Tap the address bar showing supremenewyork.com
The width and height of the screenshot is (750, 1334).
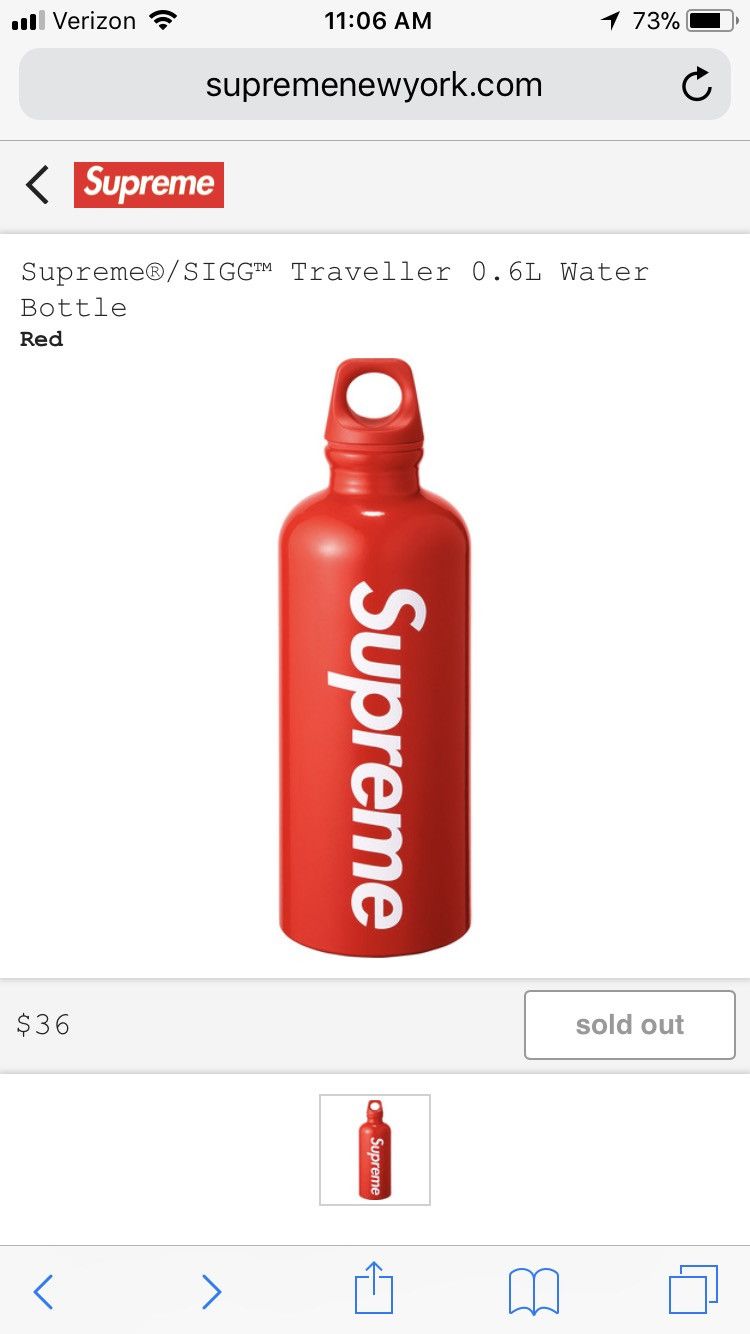374,84
